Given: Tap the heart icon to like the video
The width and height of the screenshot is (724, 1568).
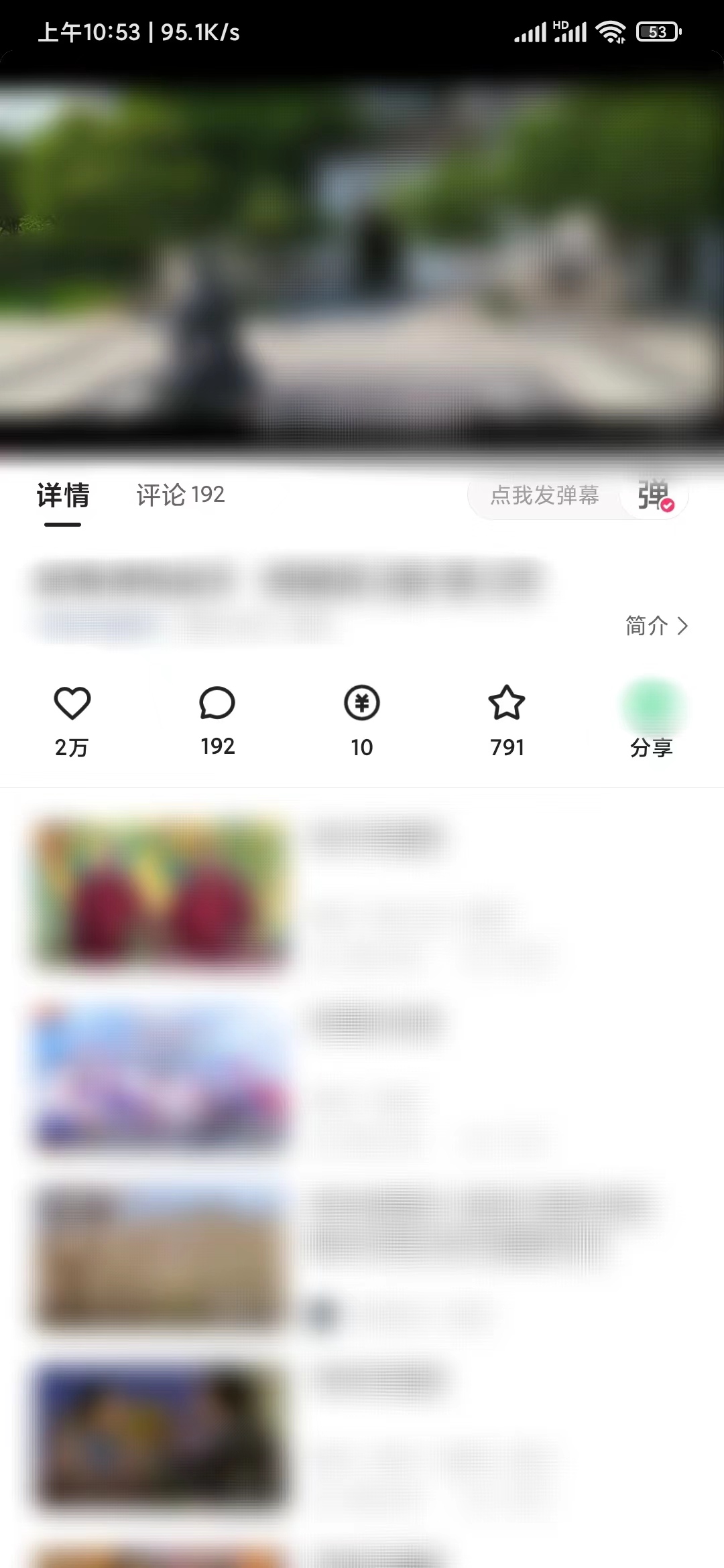Looking at the screenshot, I should (x=72, y=704).
